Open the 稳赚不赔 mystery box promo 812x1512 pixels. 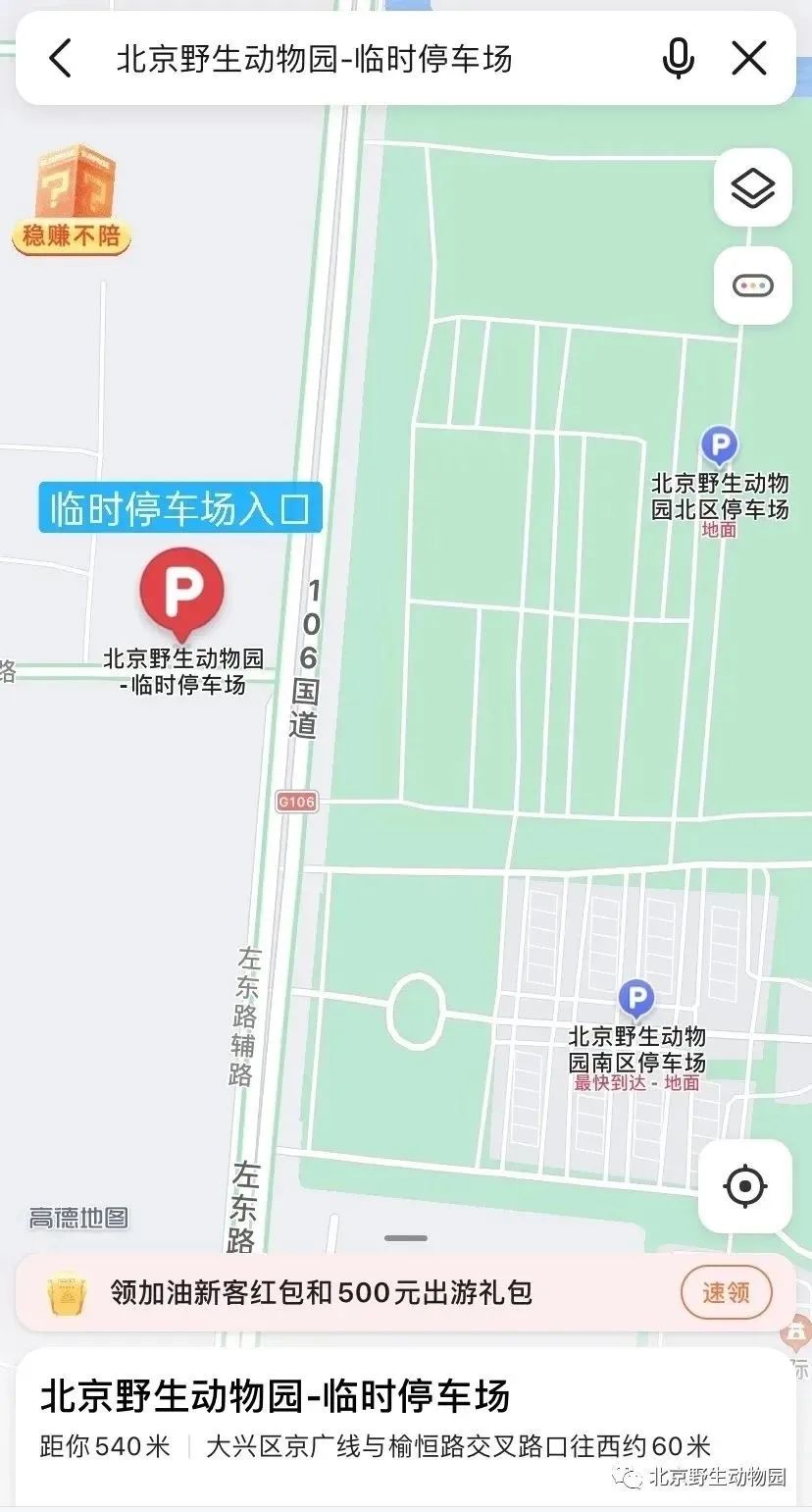click(72, 200)
